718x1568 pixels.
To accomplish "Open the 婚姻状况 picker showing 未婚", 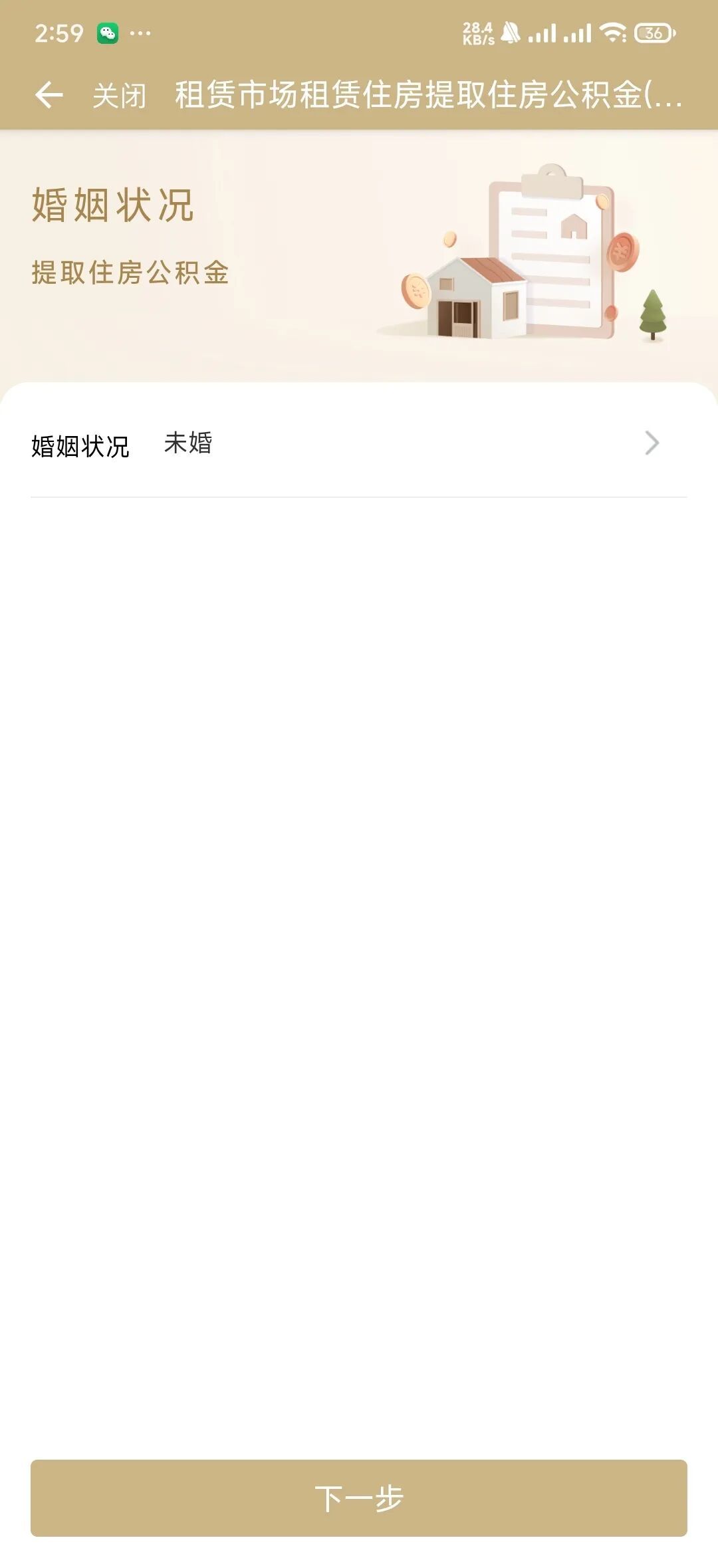I will [x=359, y=443].
